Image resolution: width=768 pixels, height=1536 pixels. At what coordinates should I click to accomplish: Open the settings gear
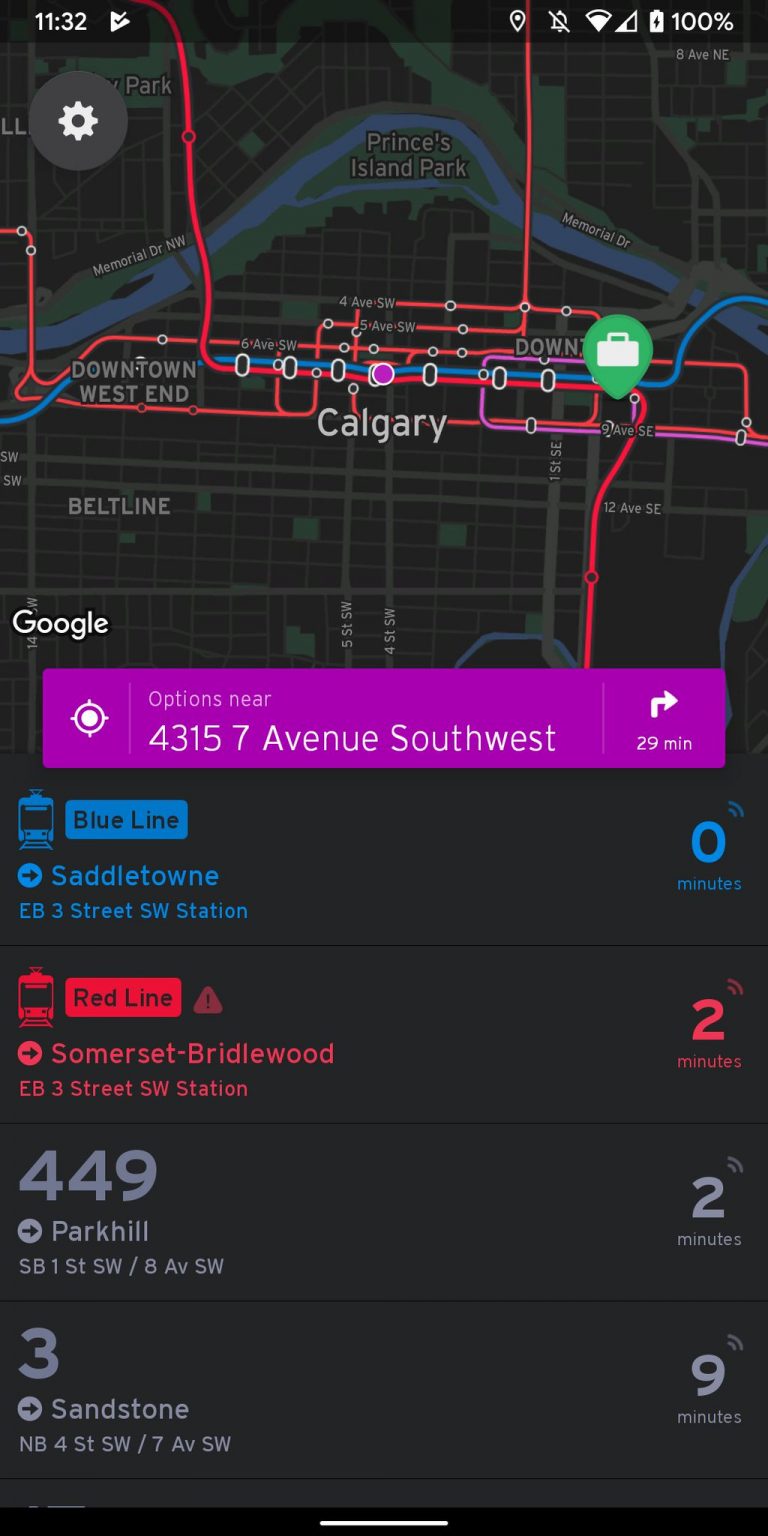point(78,121)
